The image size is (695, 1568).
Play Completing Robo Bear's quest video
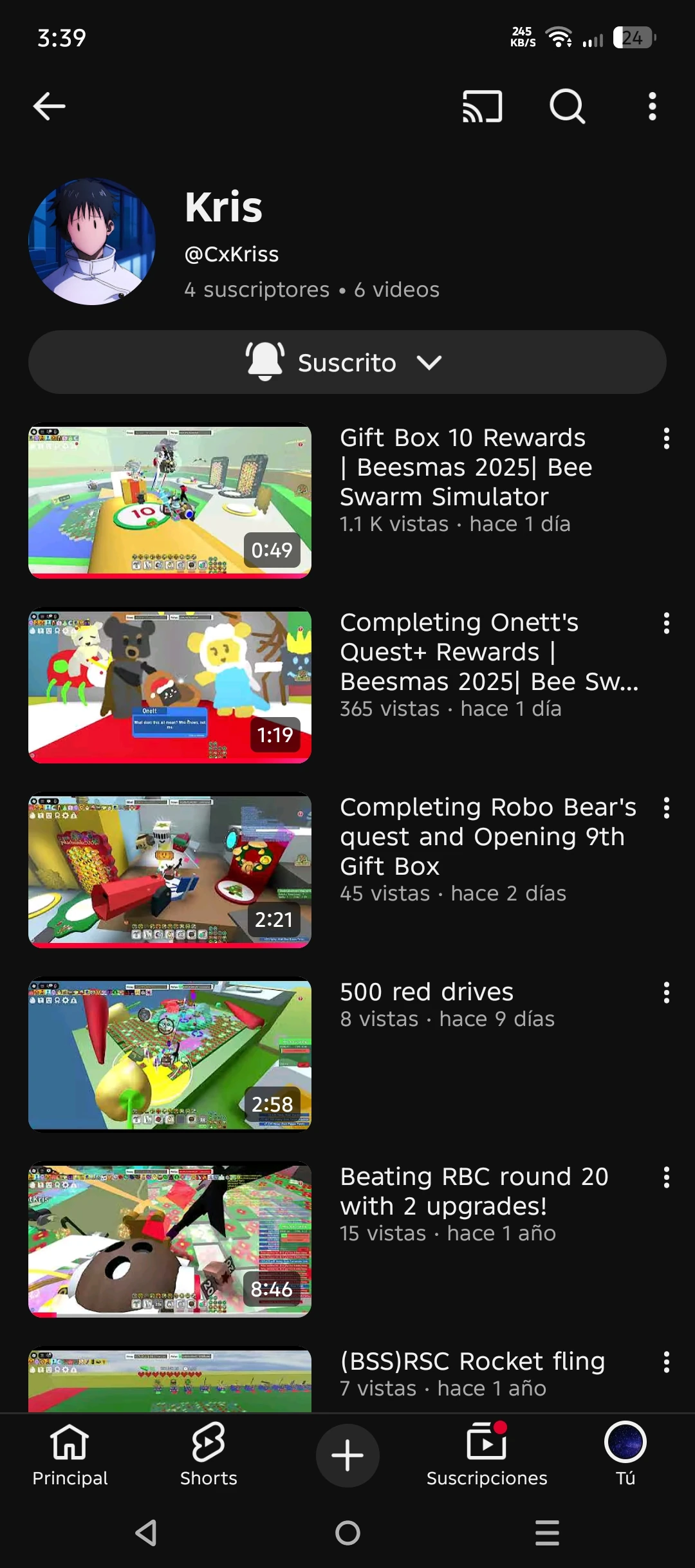(170, 870)
